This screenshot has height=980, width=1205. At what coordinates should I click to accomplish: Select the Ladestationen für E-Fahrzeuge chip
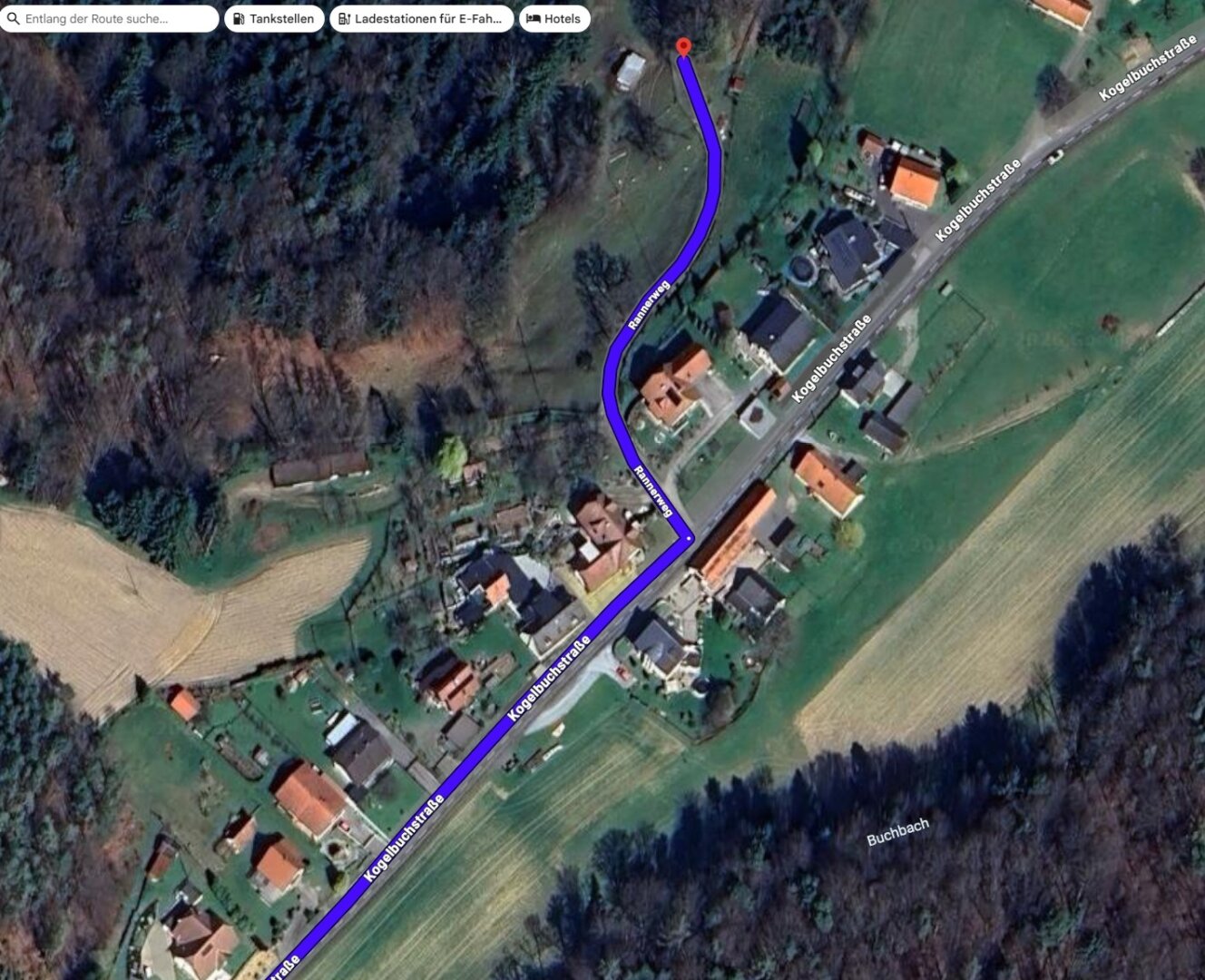[x=422, y=18]
